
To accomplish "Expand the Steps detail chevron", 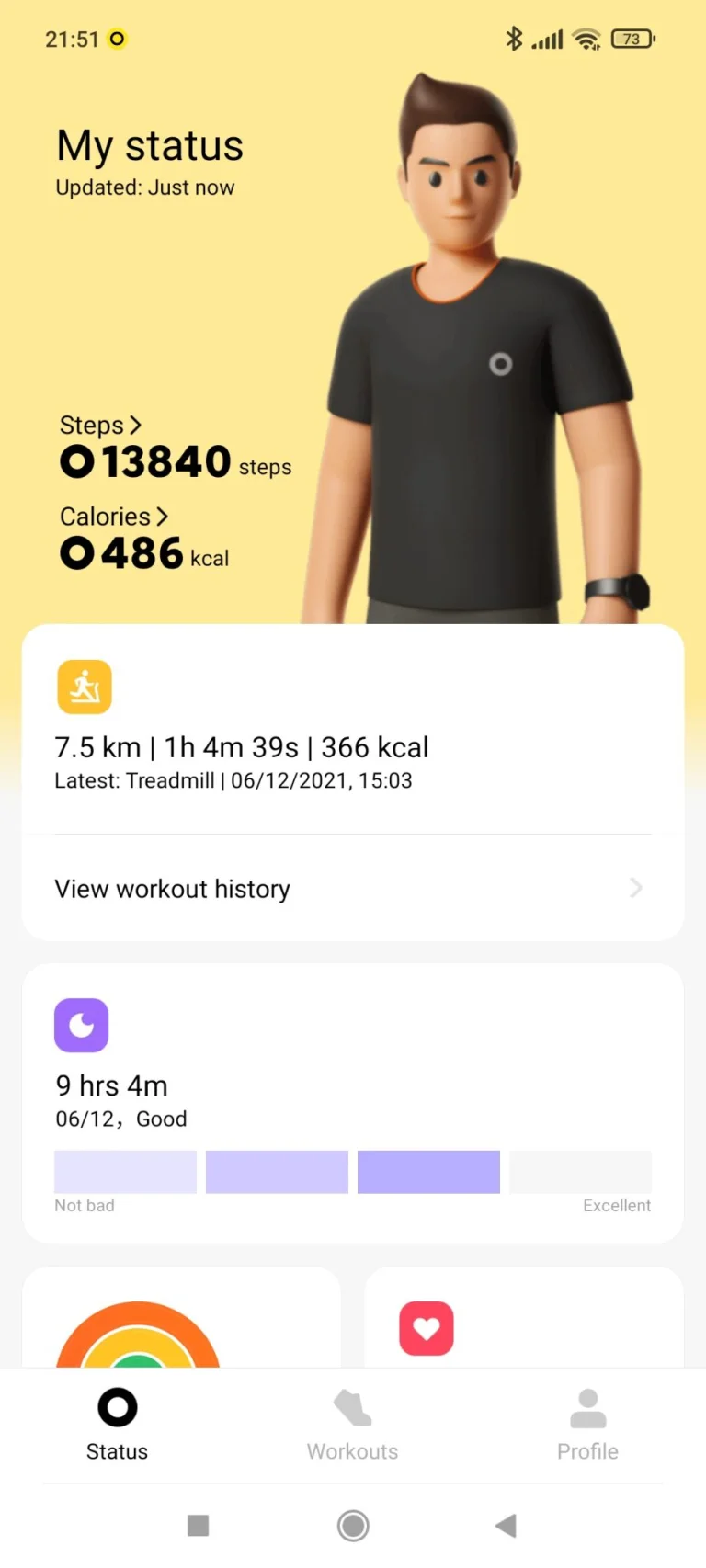I will [136, 425].
